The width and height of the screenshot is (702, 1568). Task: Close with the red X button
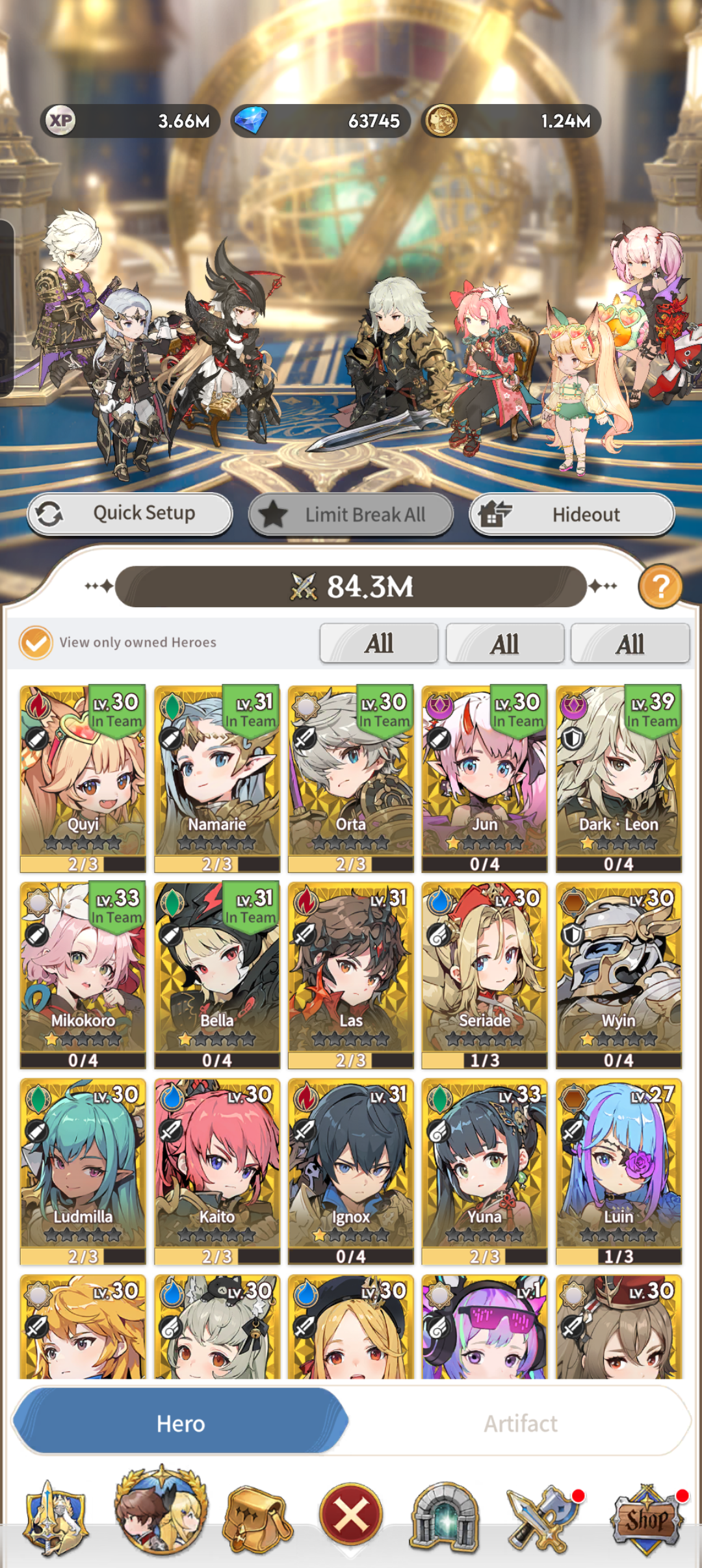point(351,1515)
